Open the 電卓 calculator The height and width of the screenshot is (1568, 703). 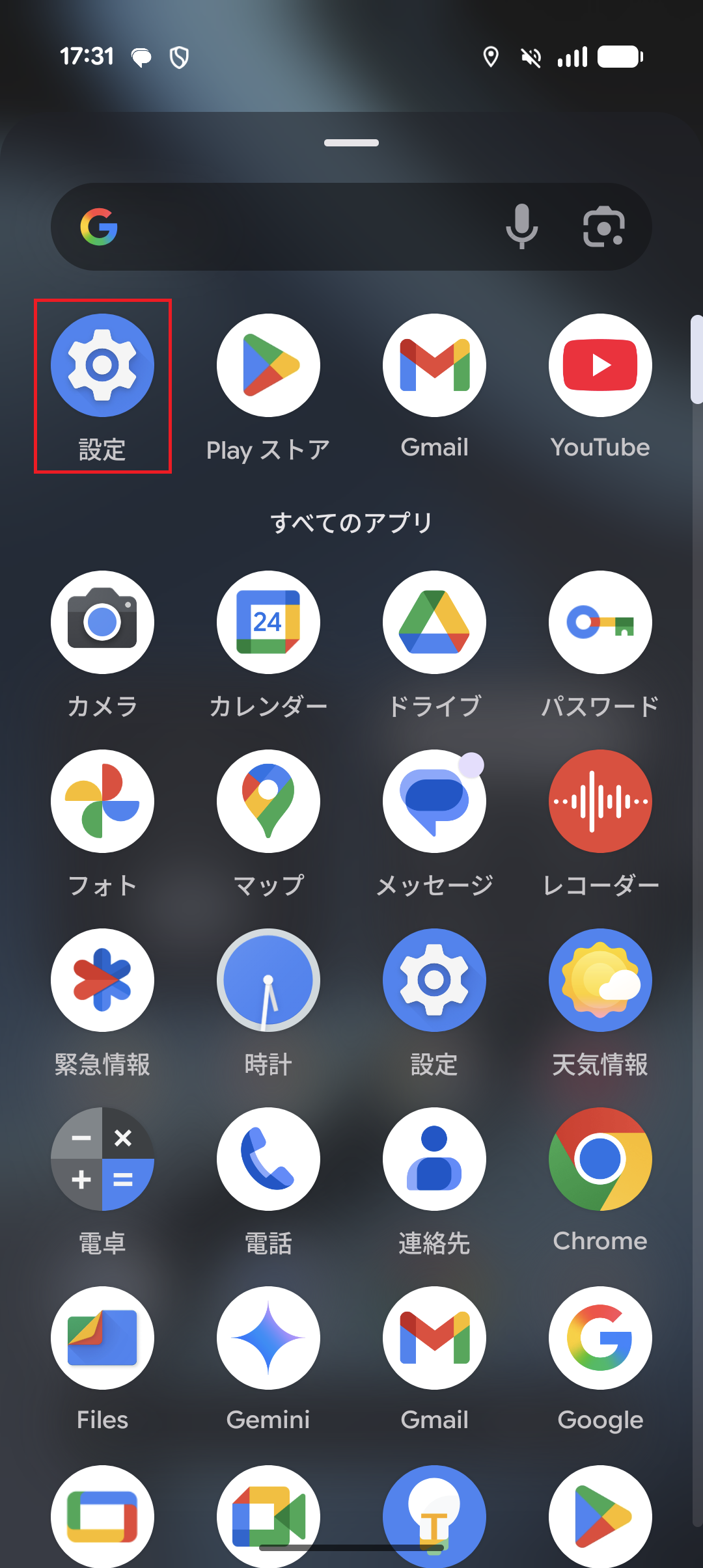click(x=102, y=1159)
